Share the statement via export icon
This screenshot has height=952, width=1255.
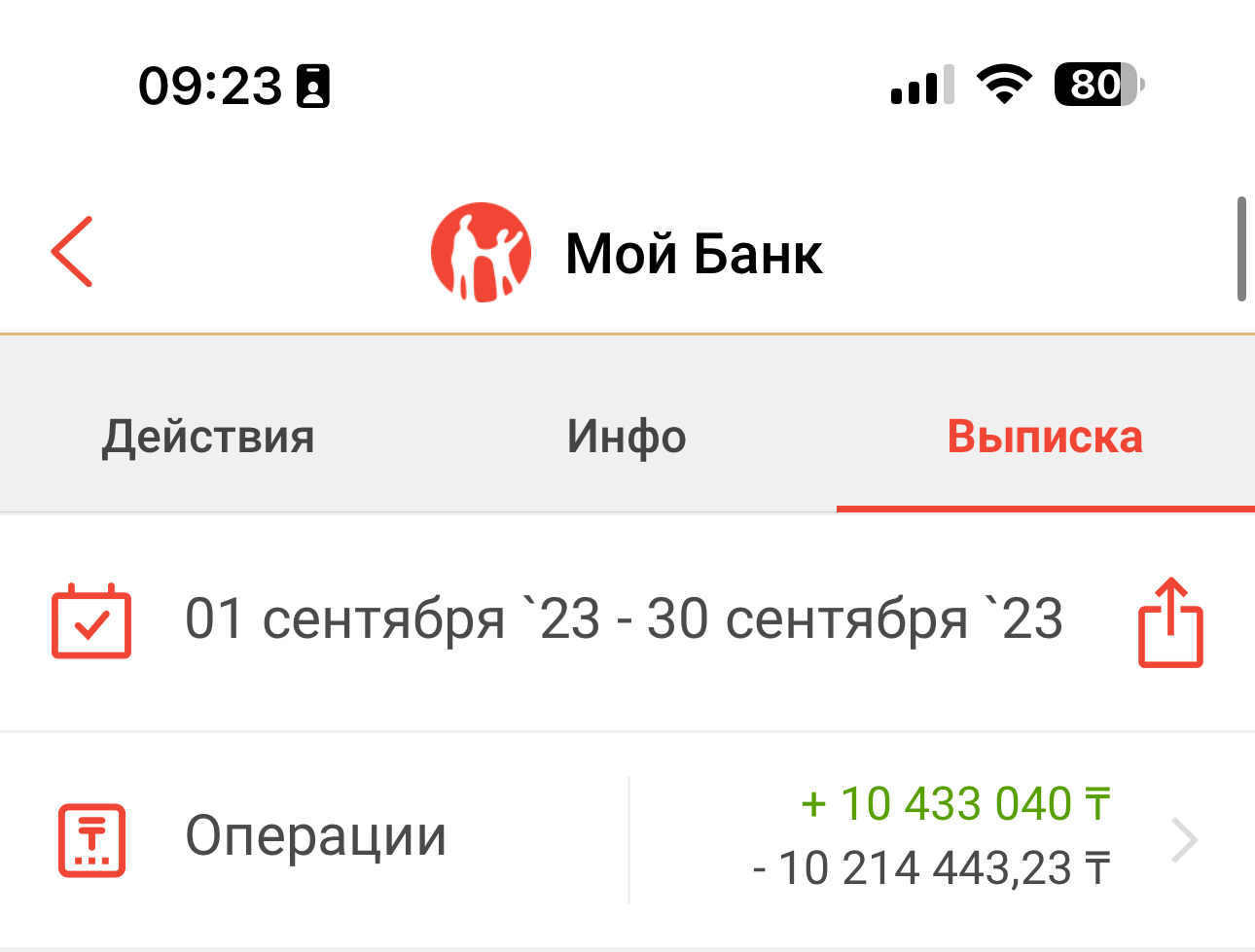point(1170,622)
